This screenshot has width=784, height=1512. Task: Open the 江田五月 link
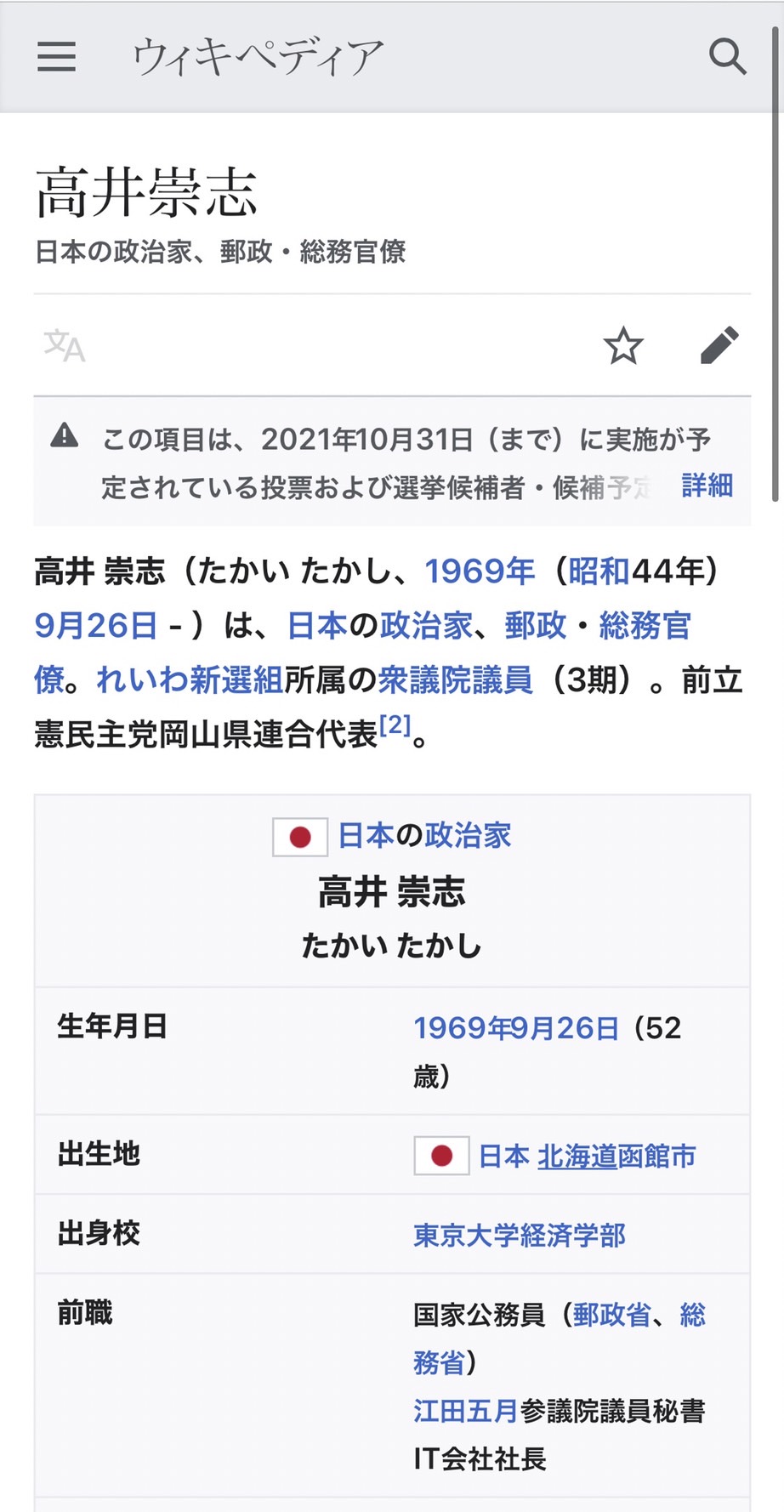466,1411
